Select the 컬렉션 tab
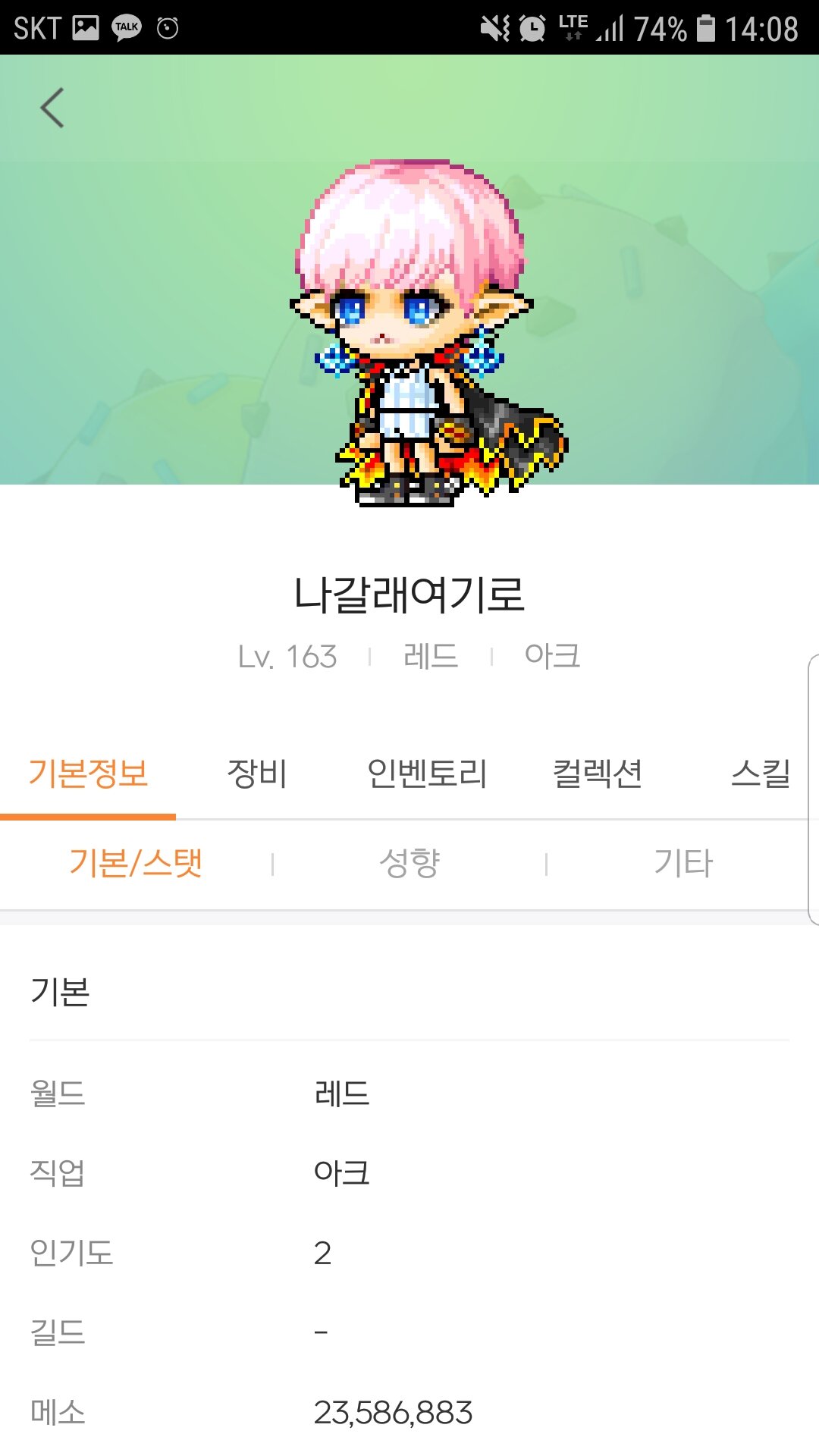 (598, 773)
